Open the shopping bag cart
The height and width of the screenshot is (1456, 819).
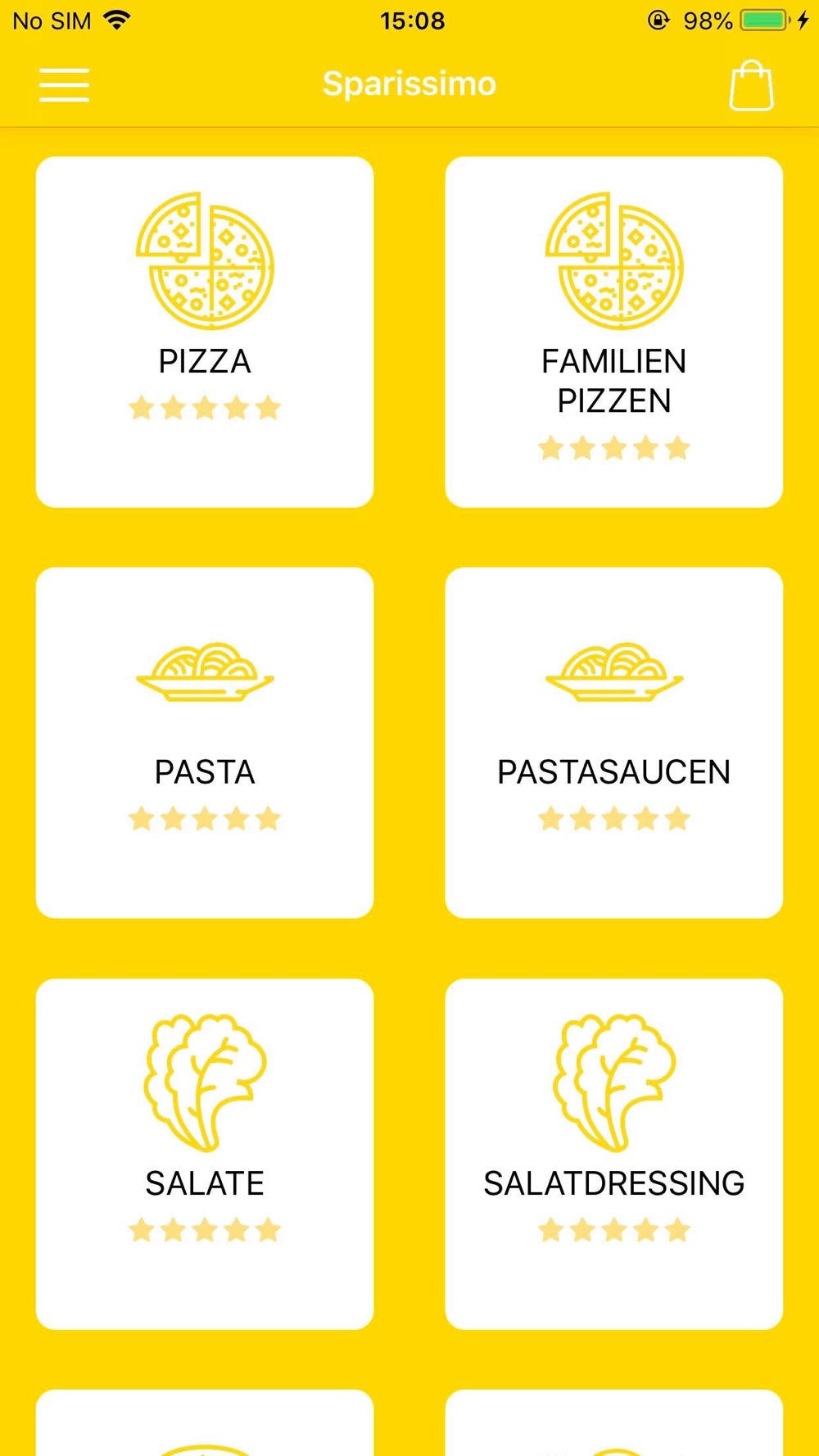click(751, 85)
